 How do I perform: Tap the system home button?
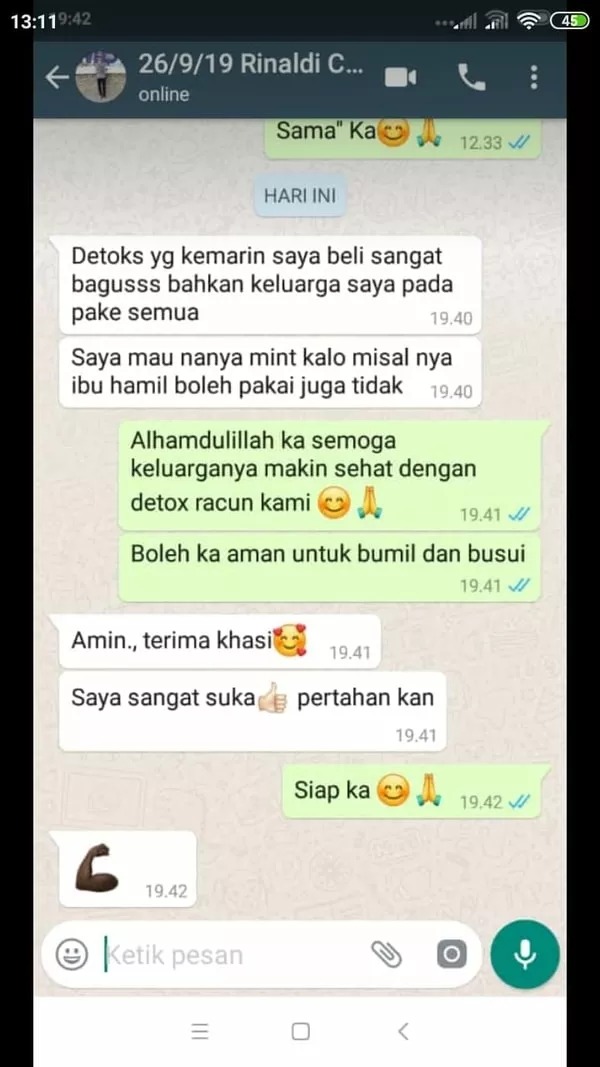point(300,1032)
